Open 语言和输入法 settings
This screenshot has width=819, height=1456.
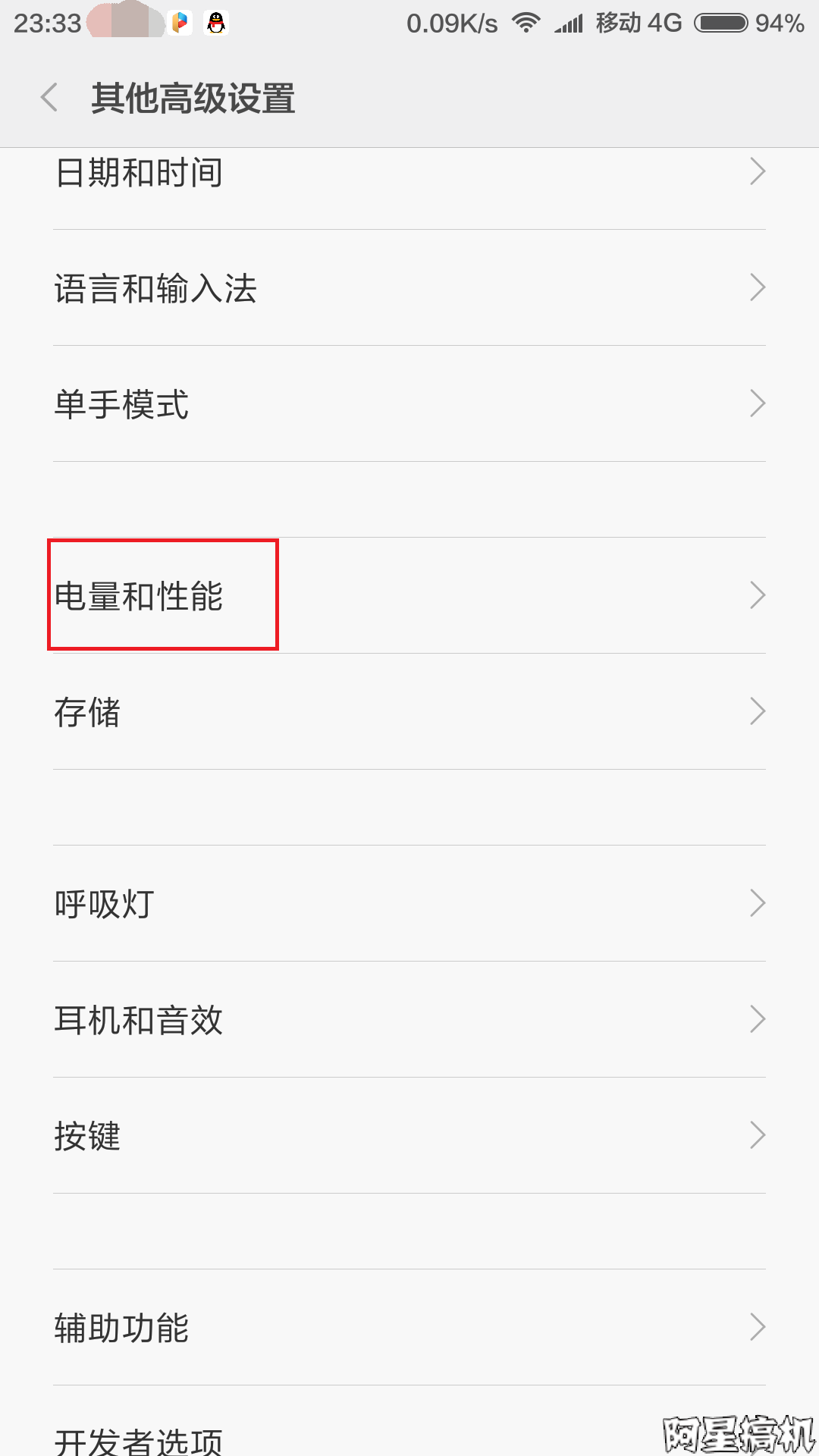[x=409, y=288]
